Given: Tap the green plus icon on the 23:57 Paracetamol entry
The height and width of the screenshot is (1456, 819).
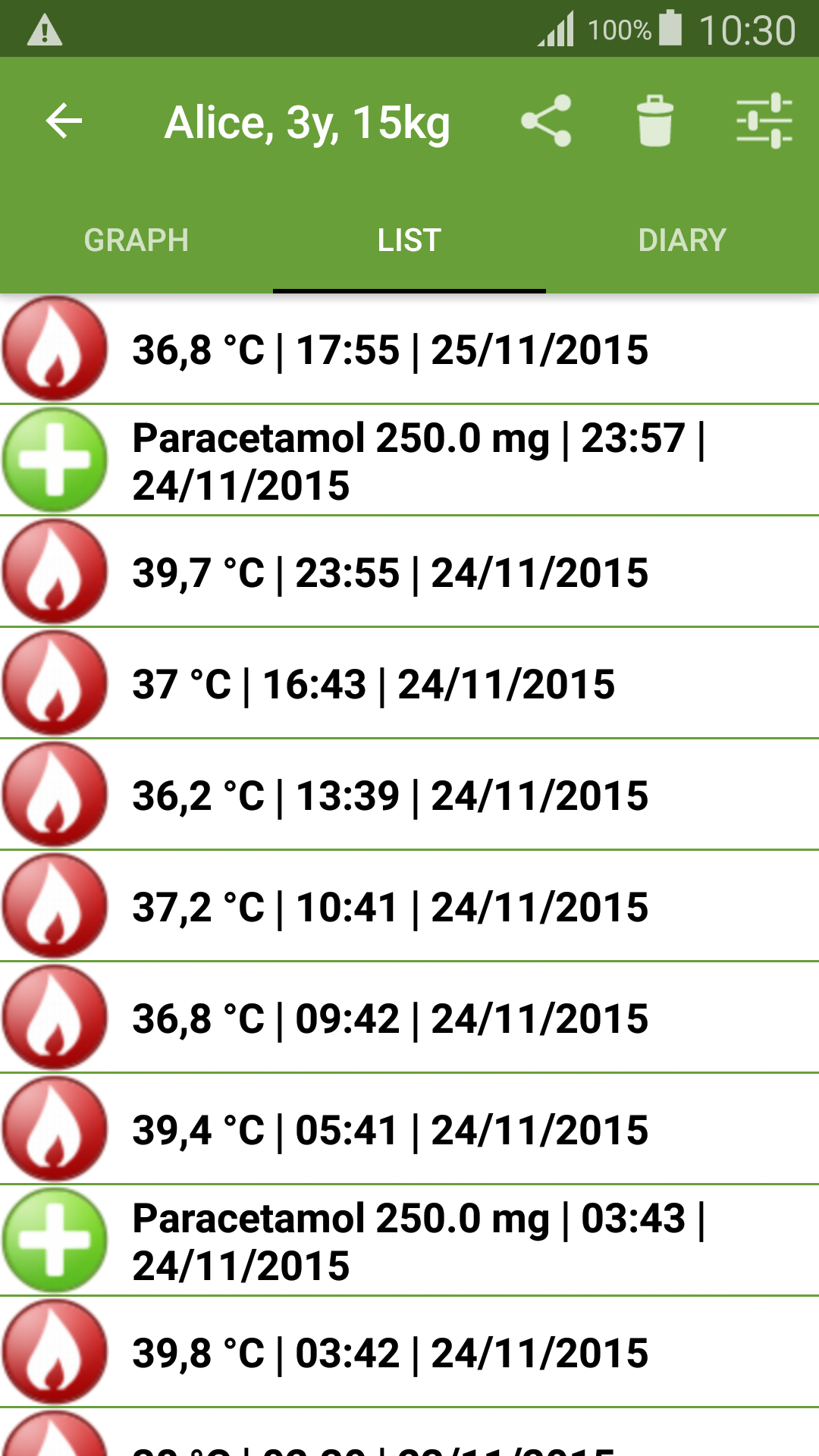Looking at the screenshot, I should pos(55,458).
